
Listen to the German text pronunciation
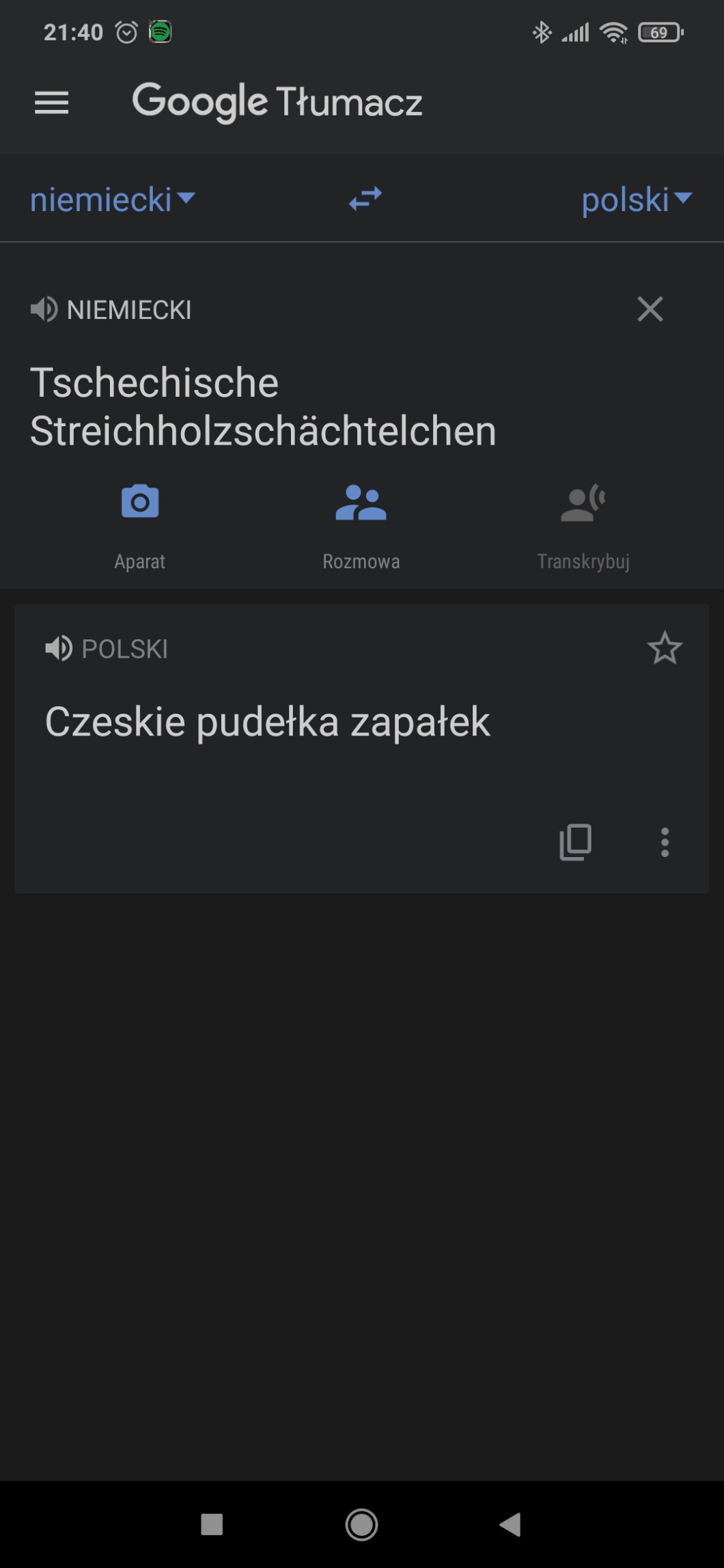[44, 309]
